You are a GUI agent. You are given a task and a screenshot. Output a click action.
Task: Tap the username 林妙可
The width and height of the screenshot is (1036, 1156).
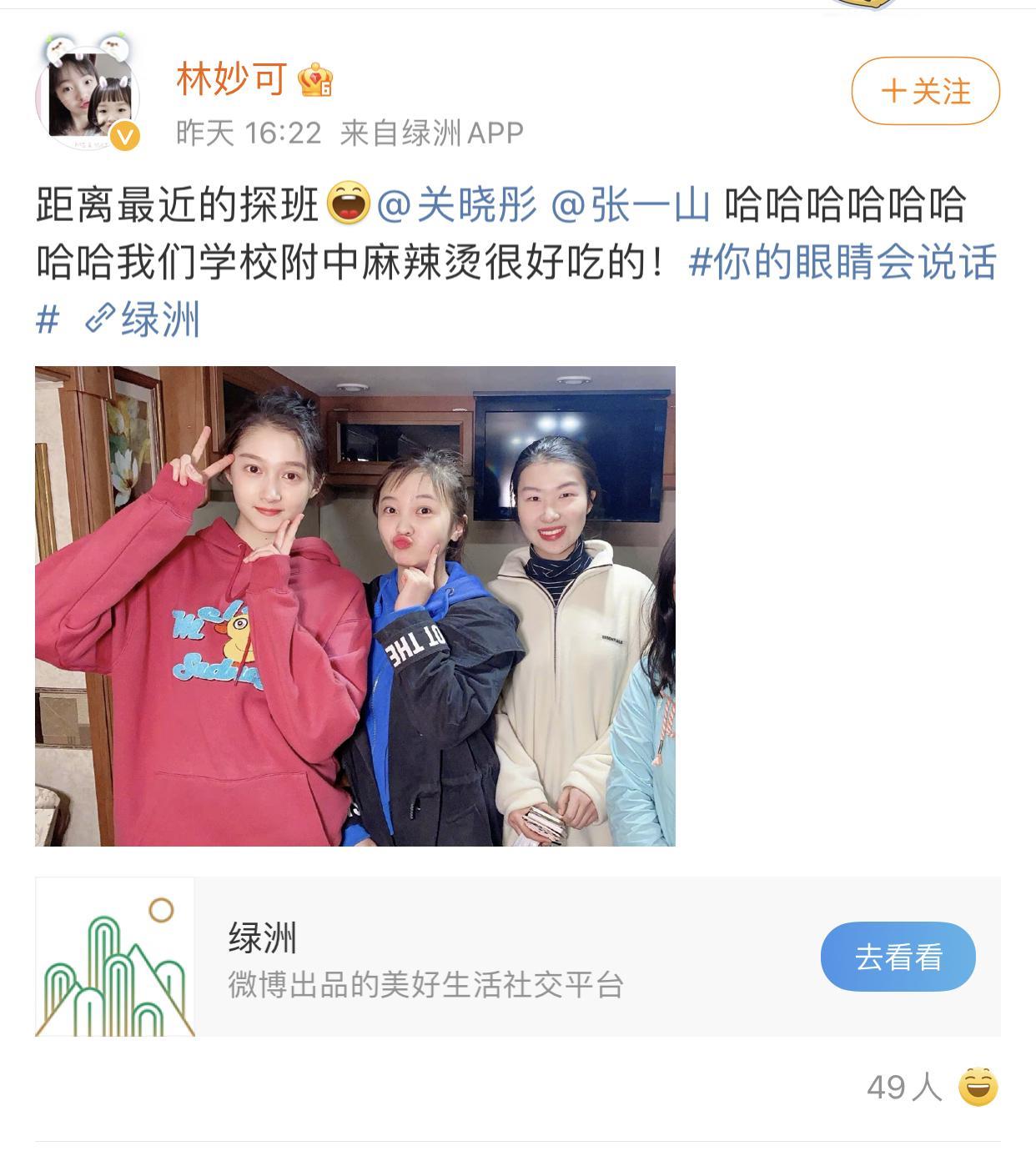(x=231, y=80)
